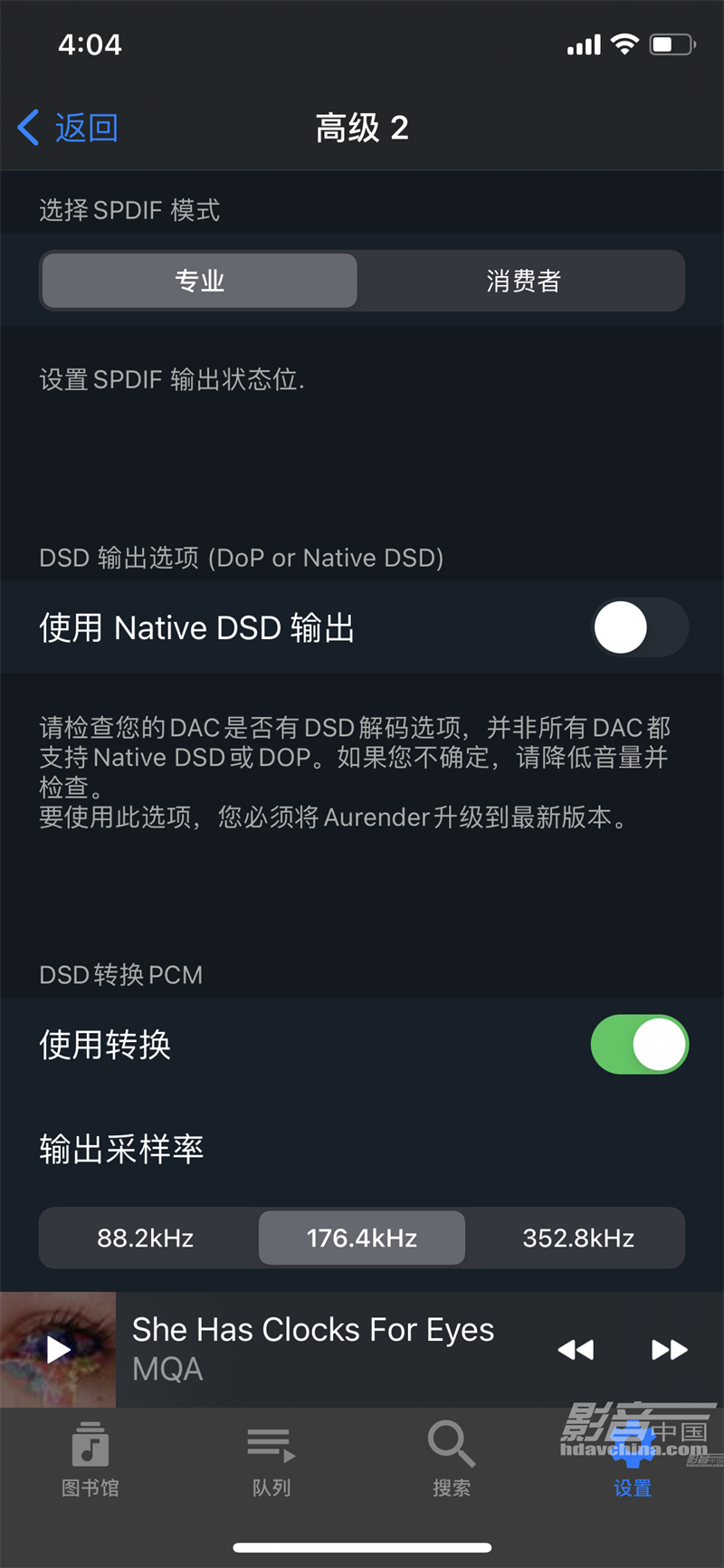The image size is (724, 1568).
Task: Open the 搜索 search tab
Action: (x=452, y=1458)
